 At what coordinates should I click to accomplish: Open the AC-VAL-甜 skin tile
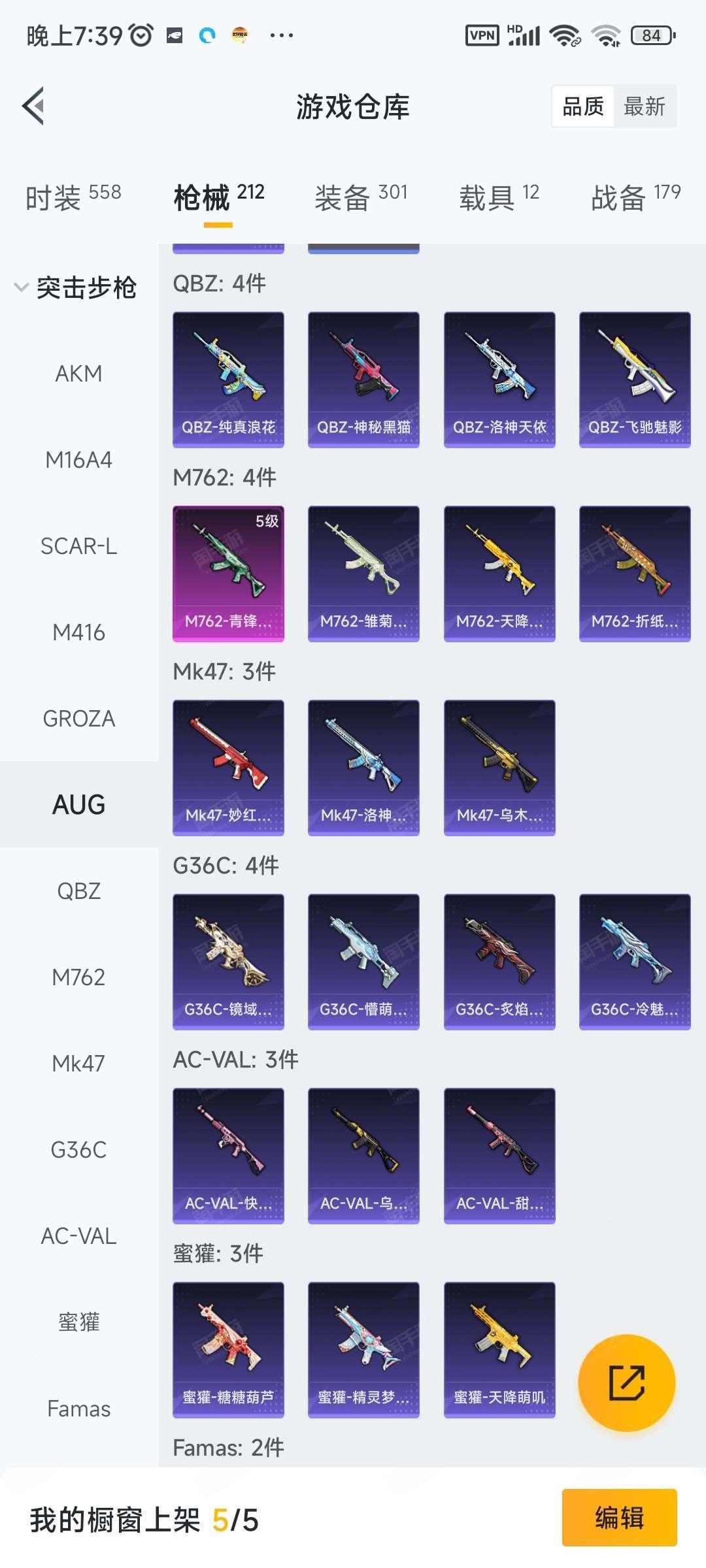pyautogui.click(x=499, y=1156)
